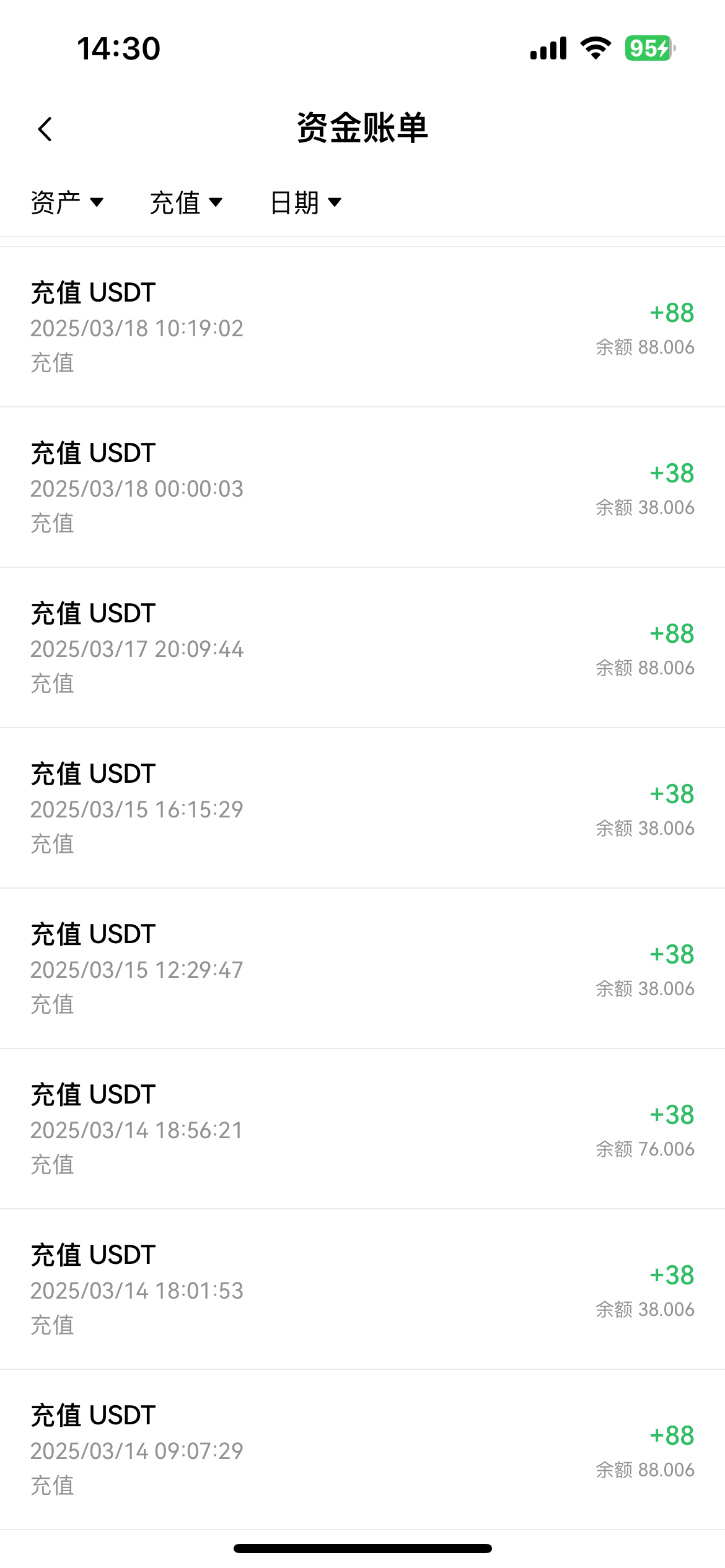Go back from the 资金账单 page

(45, 129)
